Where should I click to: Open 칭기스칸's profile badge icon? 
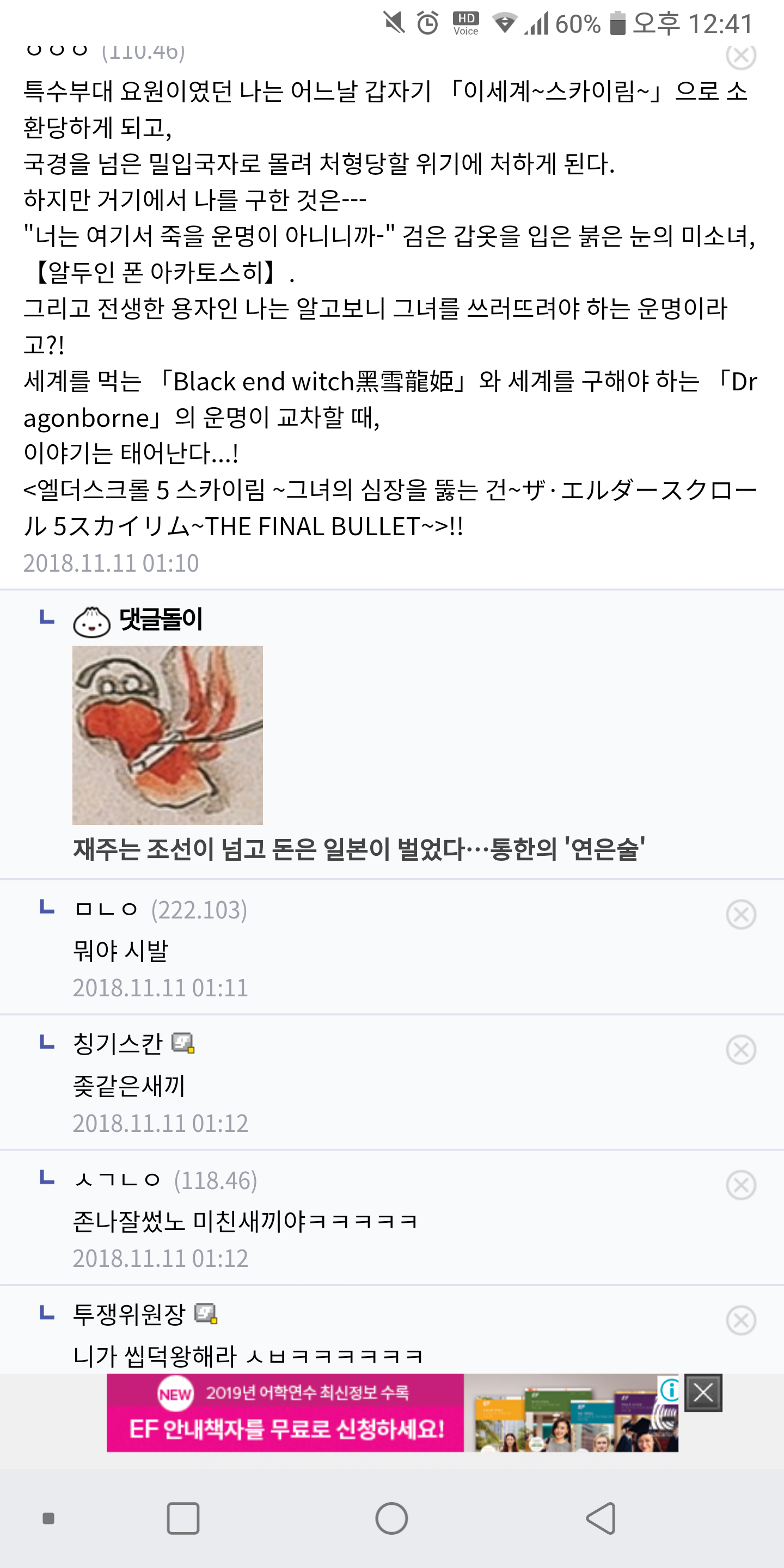pos(182,1043)
